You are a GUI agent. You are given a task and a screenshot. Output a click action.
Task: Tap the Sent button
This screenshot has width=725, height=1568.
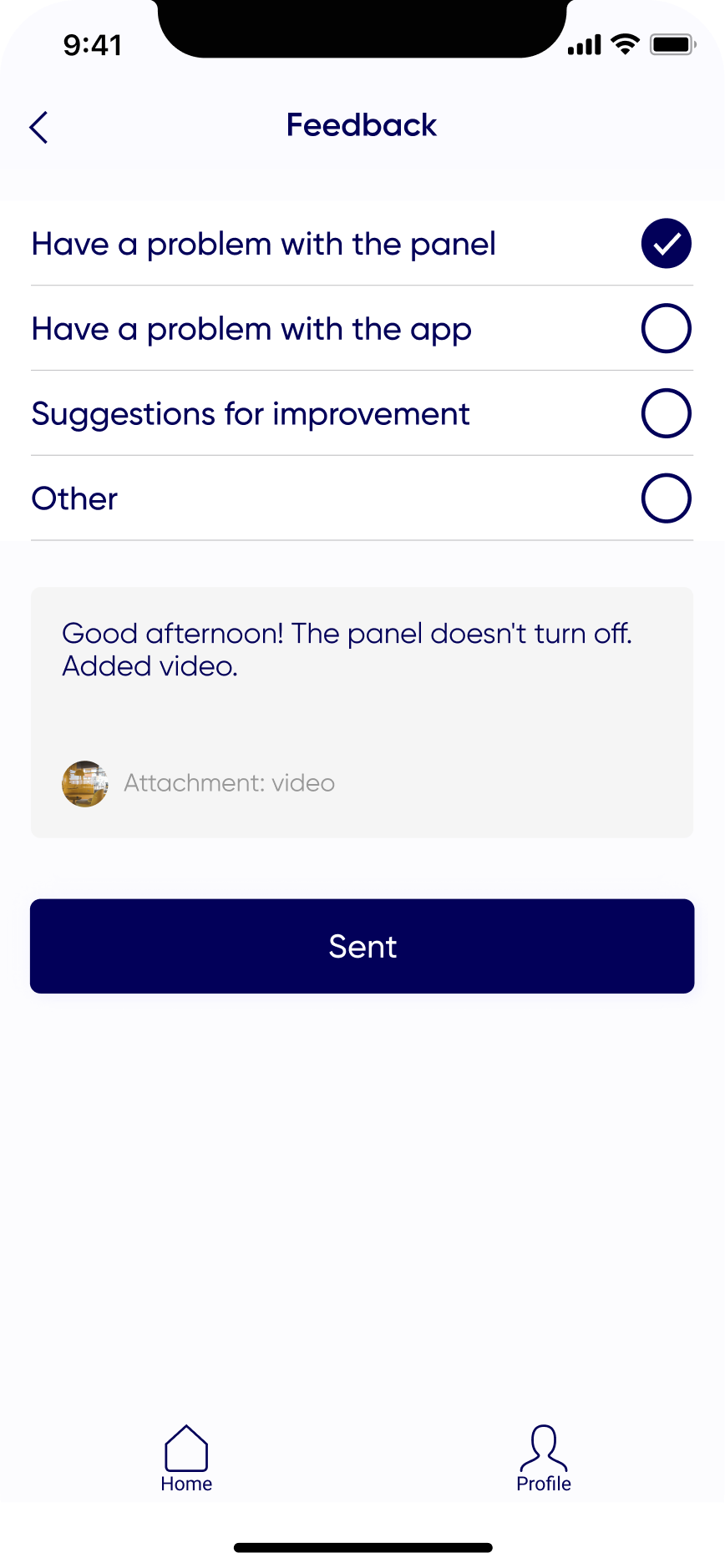coord(362,946)
